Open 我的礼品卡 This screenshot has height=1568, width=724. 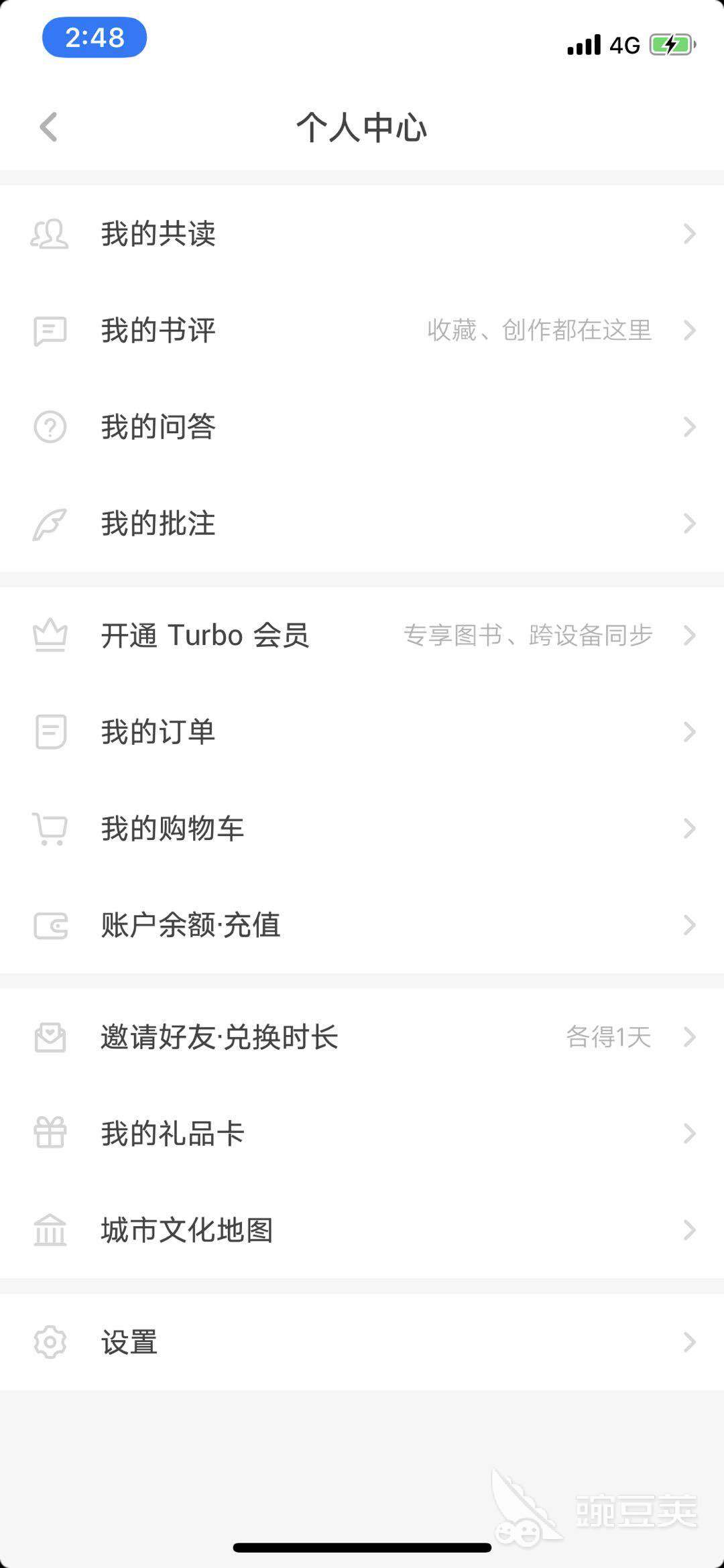coord(362,1134)
